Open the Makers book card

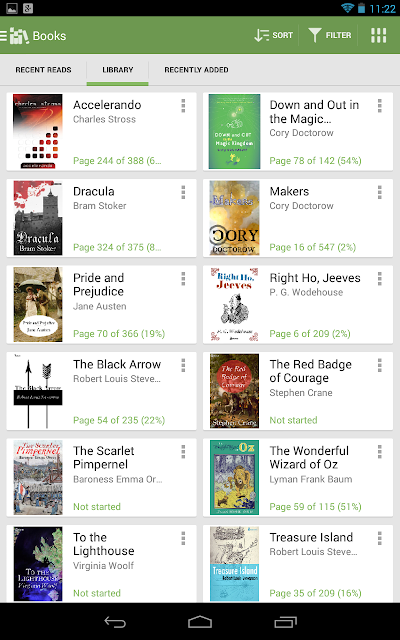[x=298, y=218]
